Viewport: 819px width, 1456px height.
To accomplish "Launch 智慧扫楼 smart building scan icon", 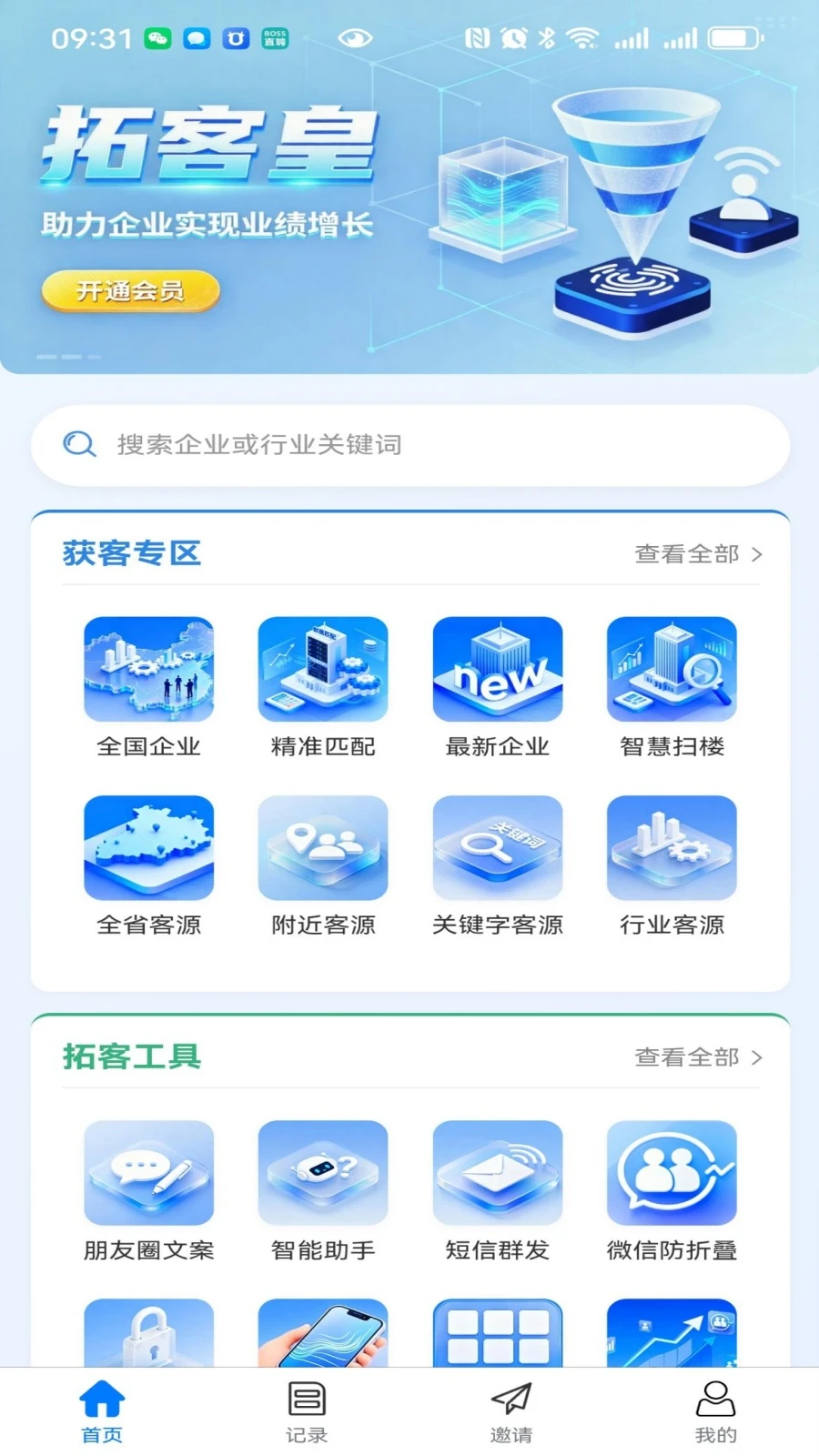I will (671, 670).
